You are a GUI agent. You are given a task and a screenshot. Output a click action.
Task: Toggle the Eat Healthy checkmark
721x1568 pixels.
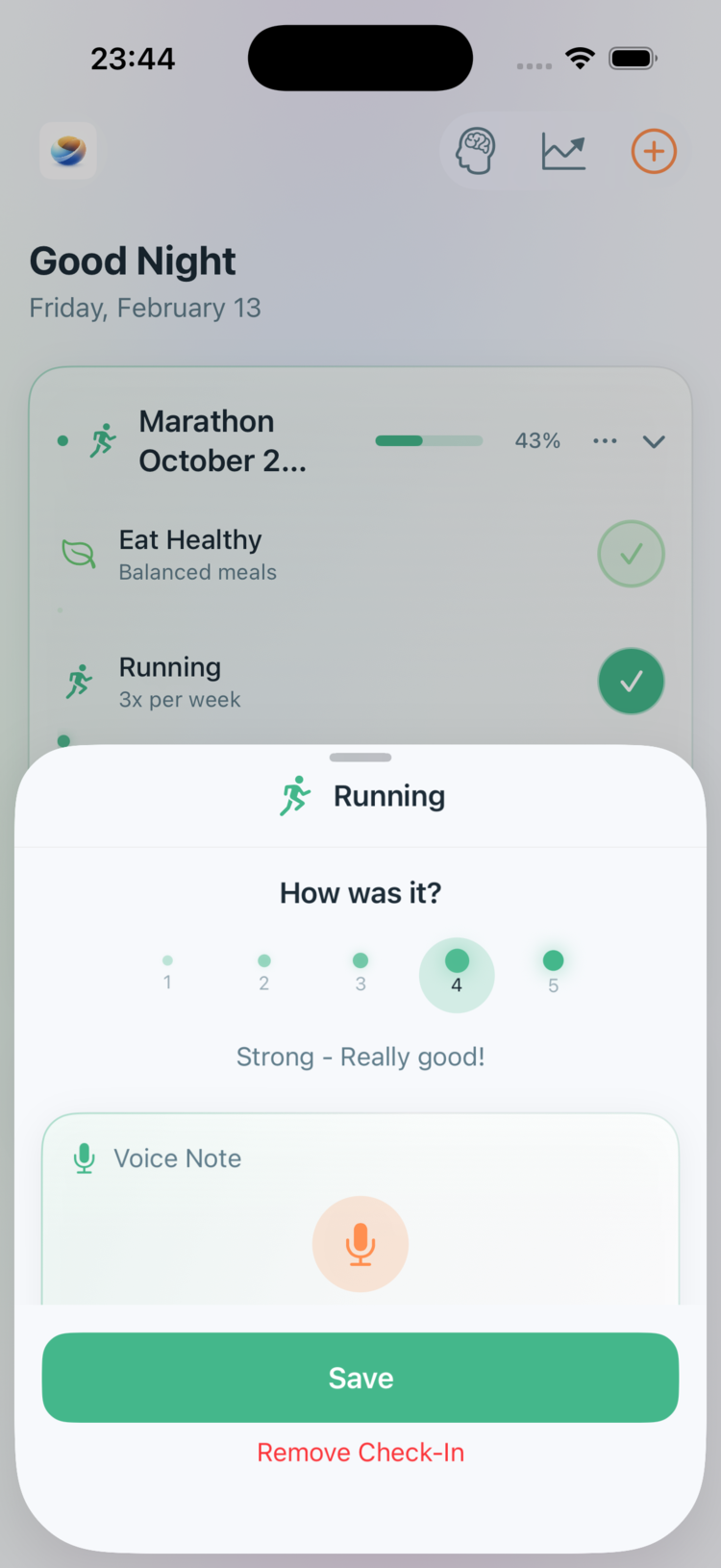click(631, 554)
